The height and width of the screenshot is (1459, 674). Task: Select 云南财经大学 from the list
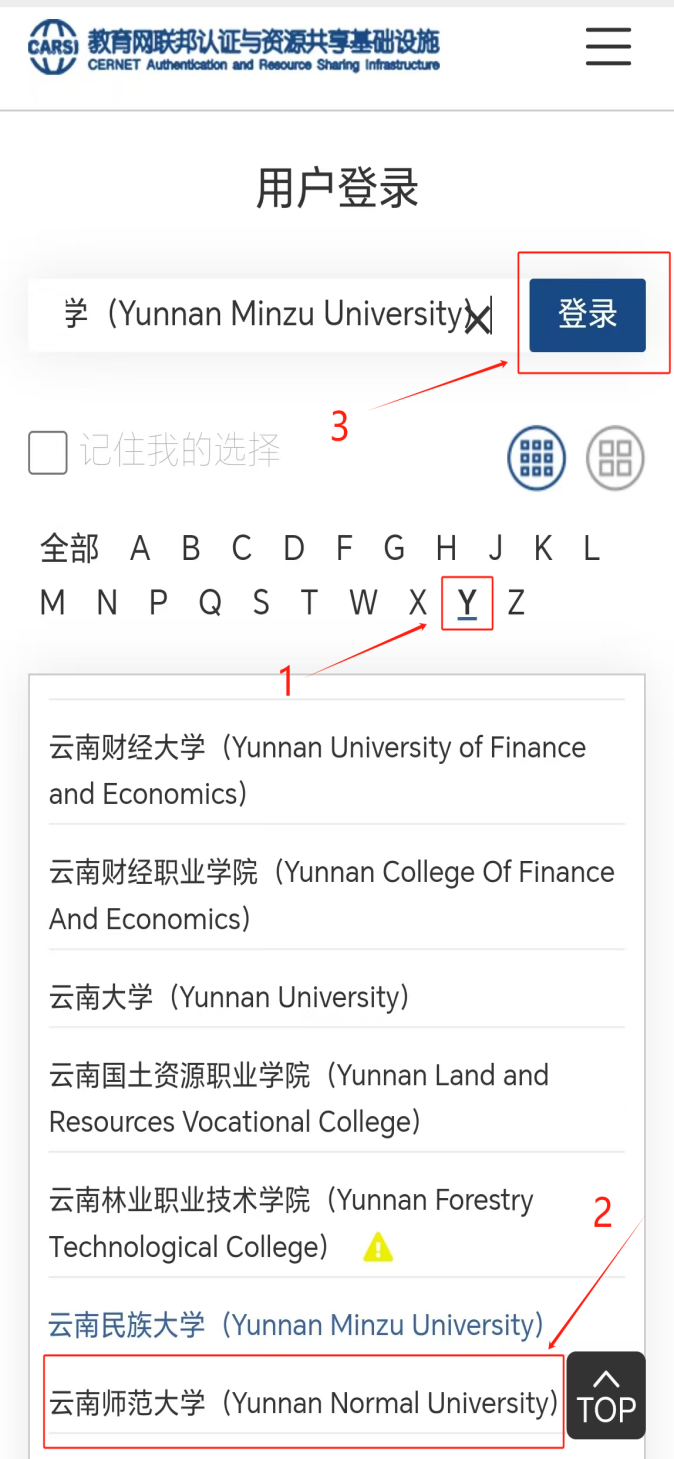pos(317,770)
